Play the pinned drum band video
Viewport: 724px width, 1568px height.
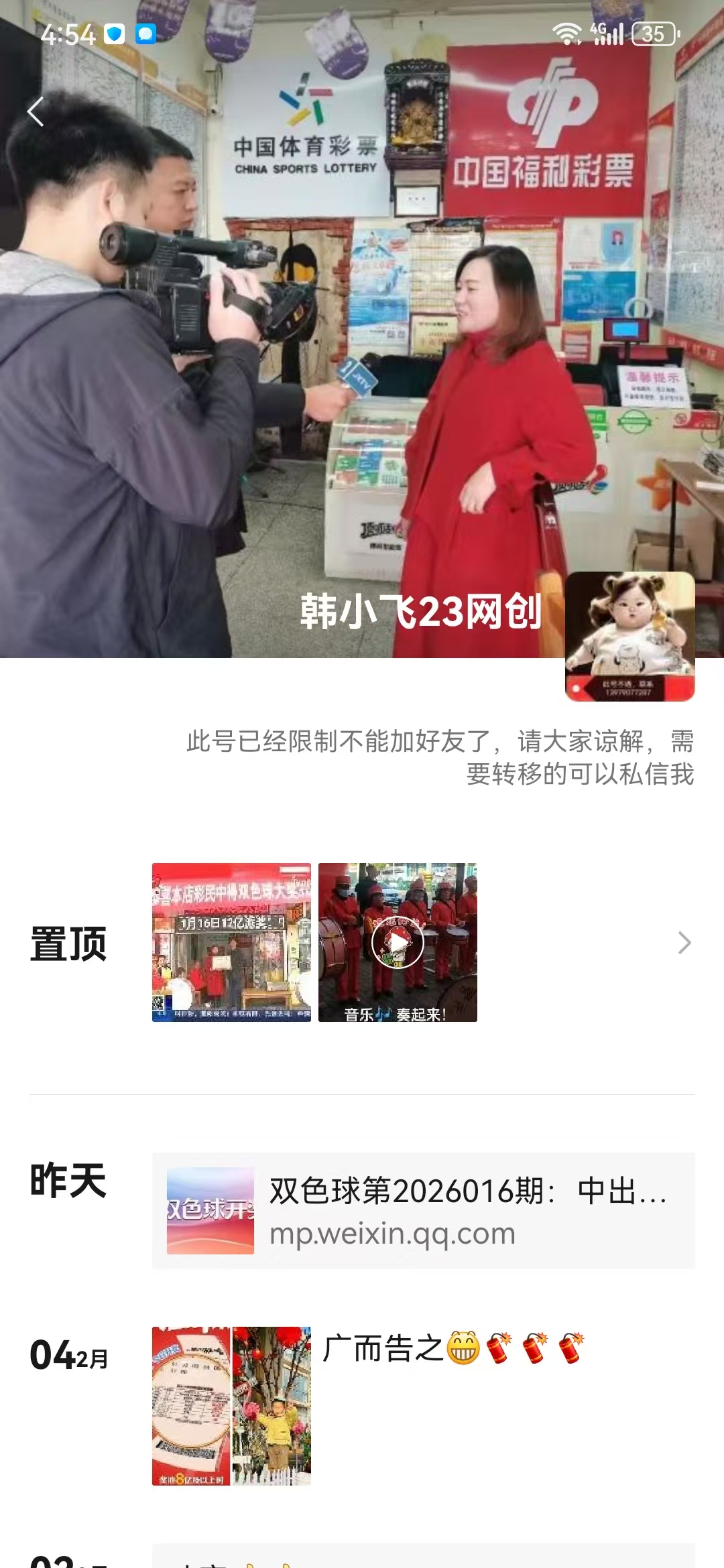[x=398, y=942]
